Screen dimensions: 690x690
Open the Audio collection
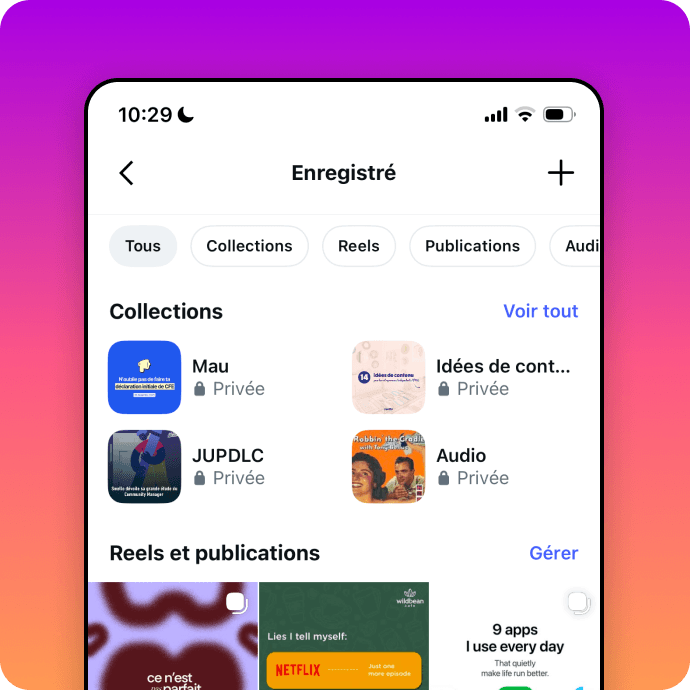pos(389,467)
